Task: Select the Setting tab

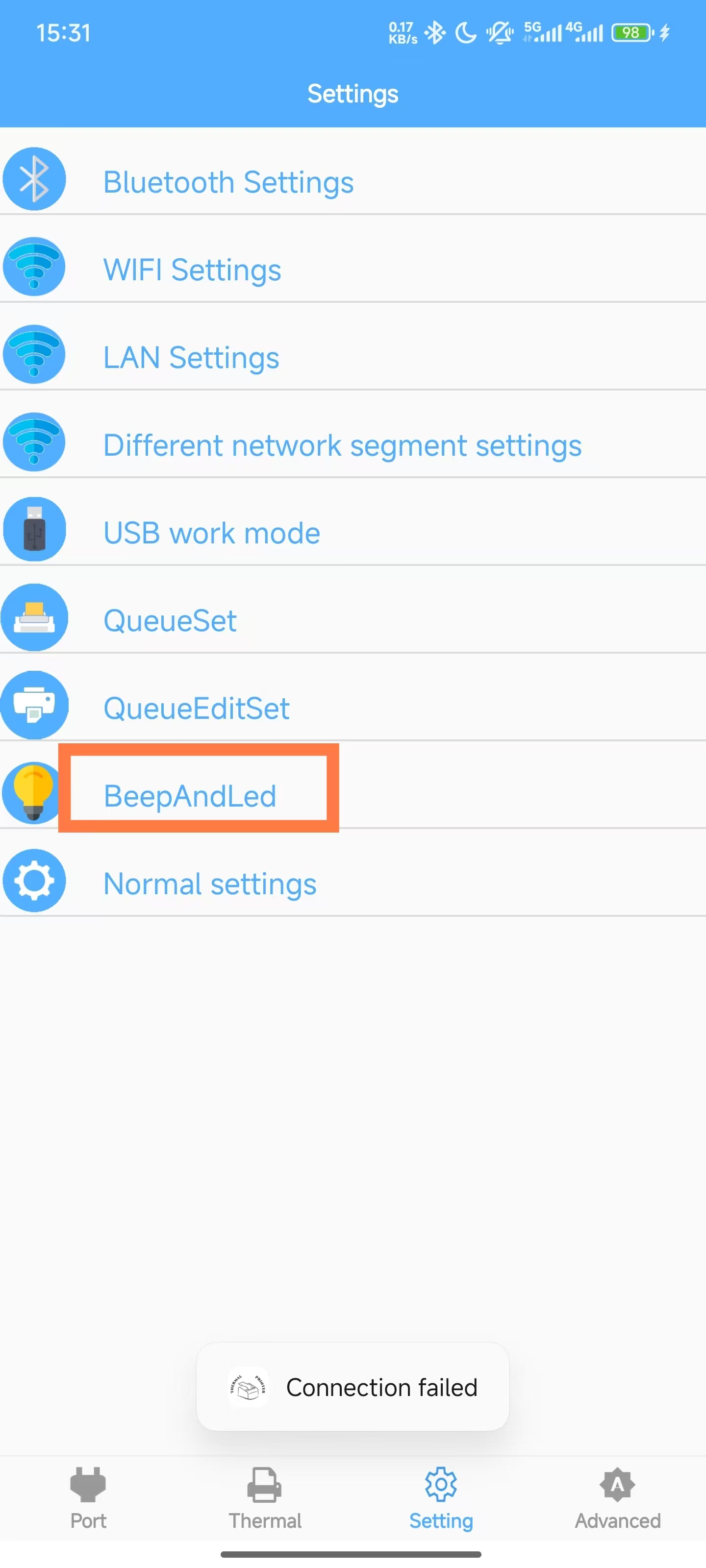Action: pos(441,1498)
